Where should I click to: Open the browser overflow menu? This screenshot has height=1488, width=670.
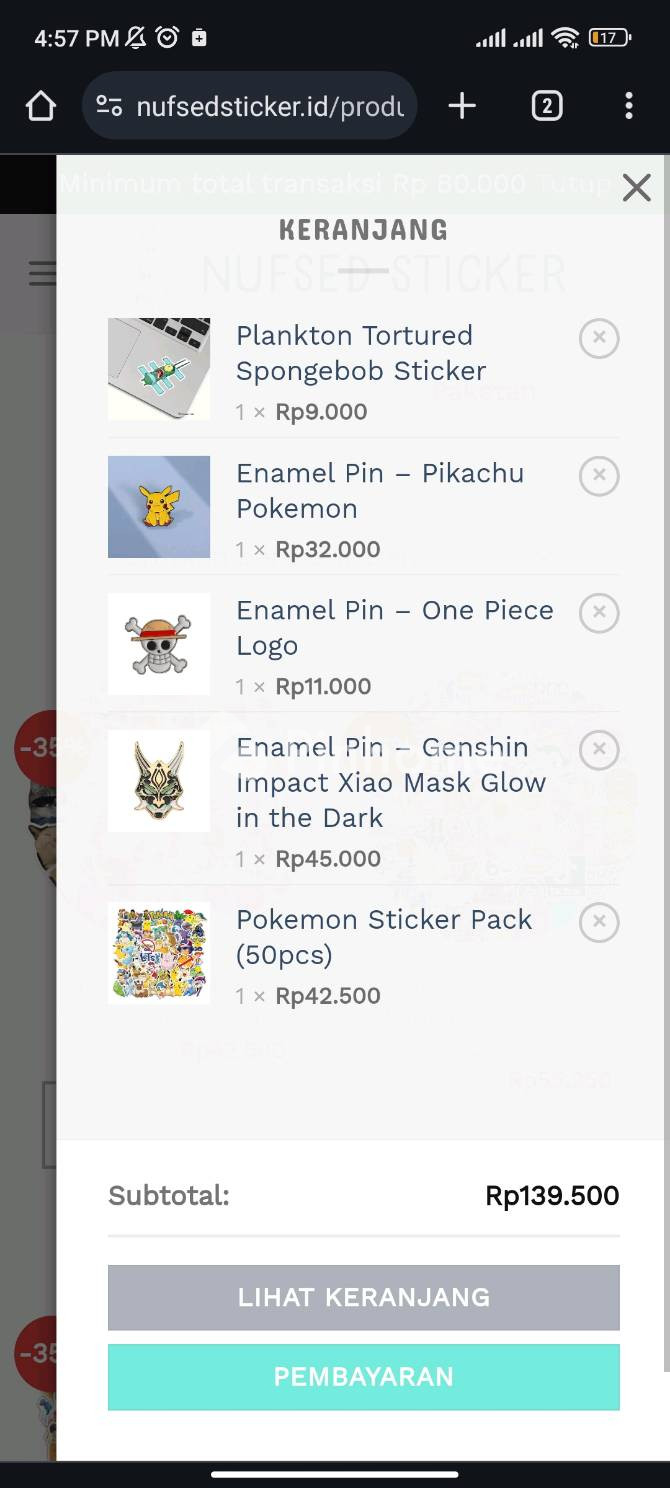click(628, 106)
